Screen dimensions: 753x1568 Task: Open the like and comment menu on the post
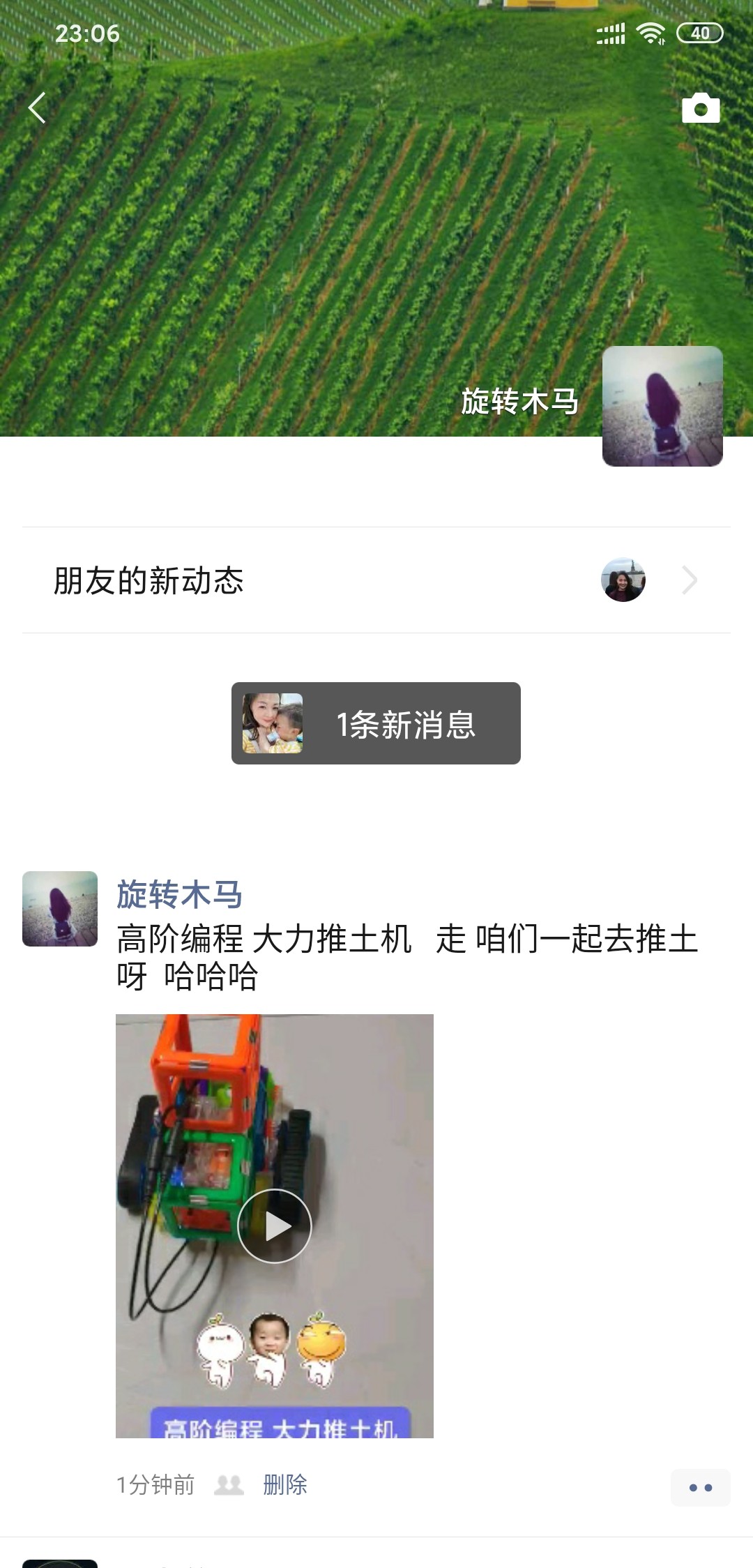[x=700, y=1487]
